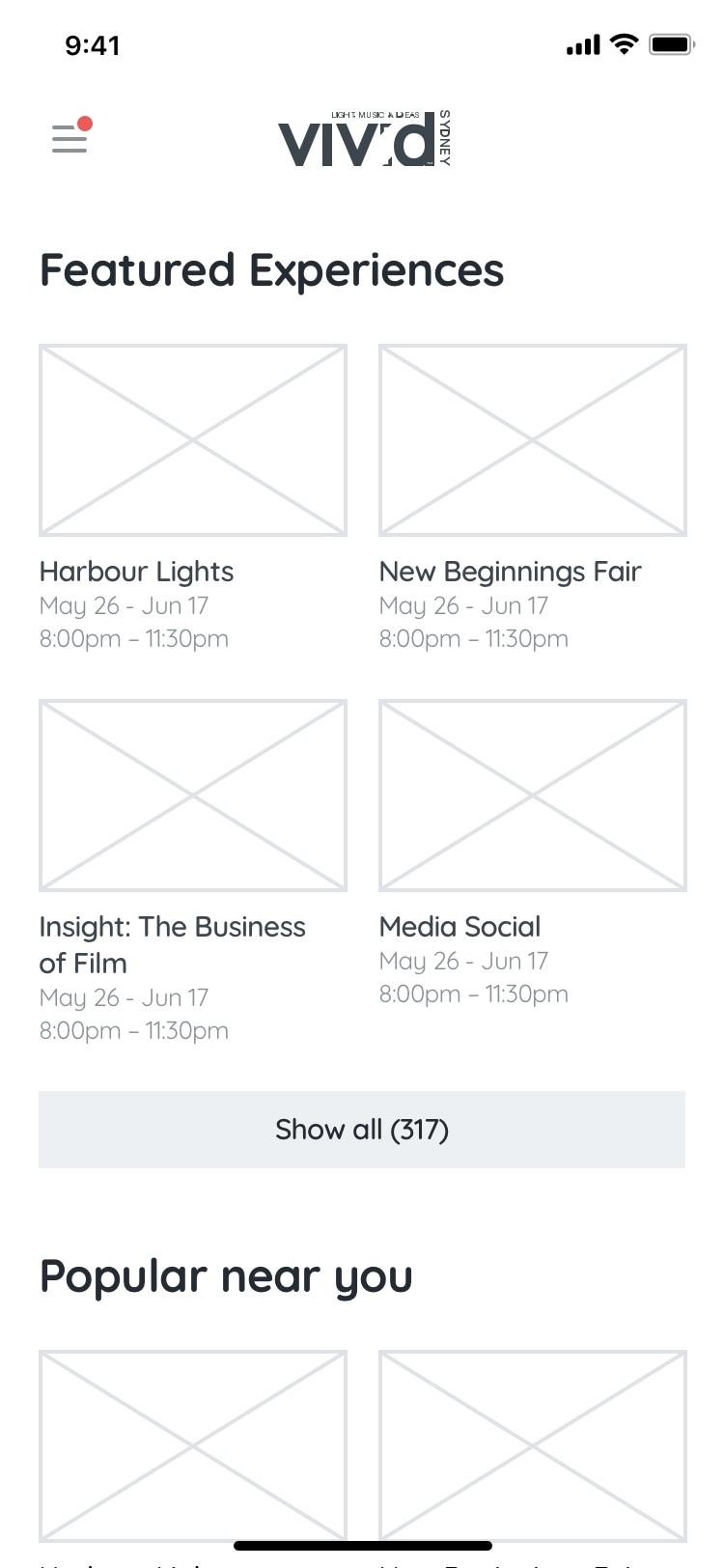Open the New Beginnings Fair event
The width and height of the screenshot is (724, 1568).
pos(510,571)
